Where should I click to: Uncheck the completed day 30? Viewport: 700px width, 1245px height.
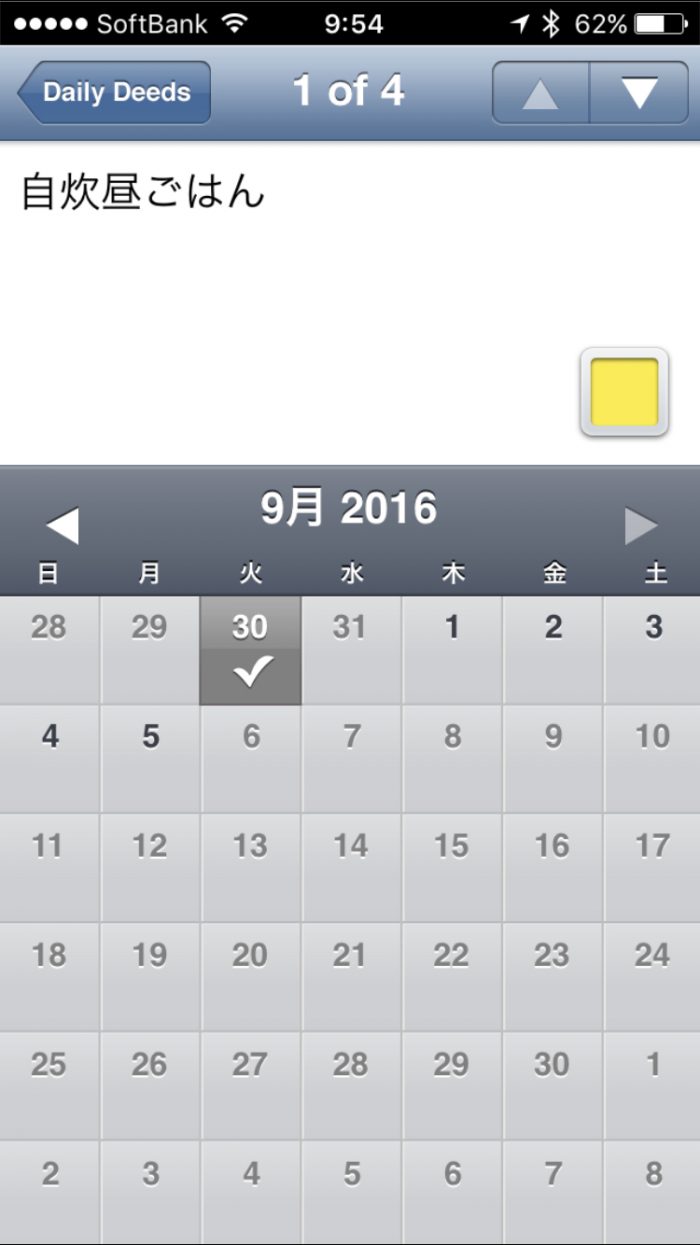click(250, 650)
